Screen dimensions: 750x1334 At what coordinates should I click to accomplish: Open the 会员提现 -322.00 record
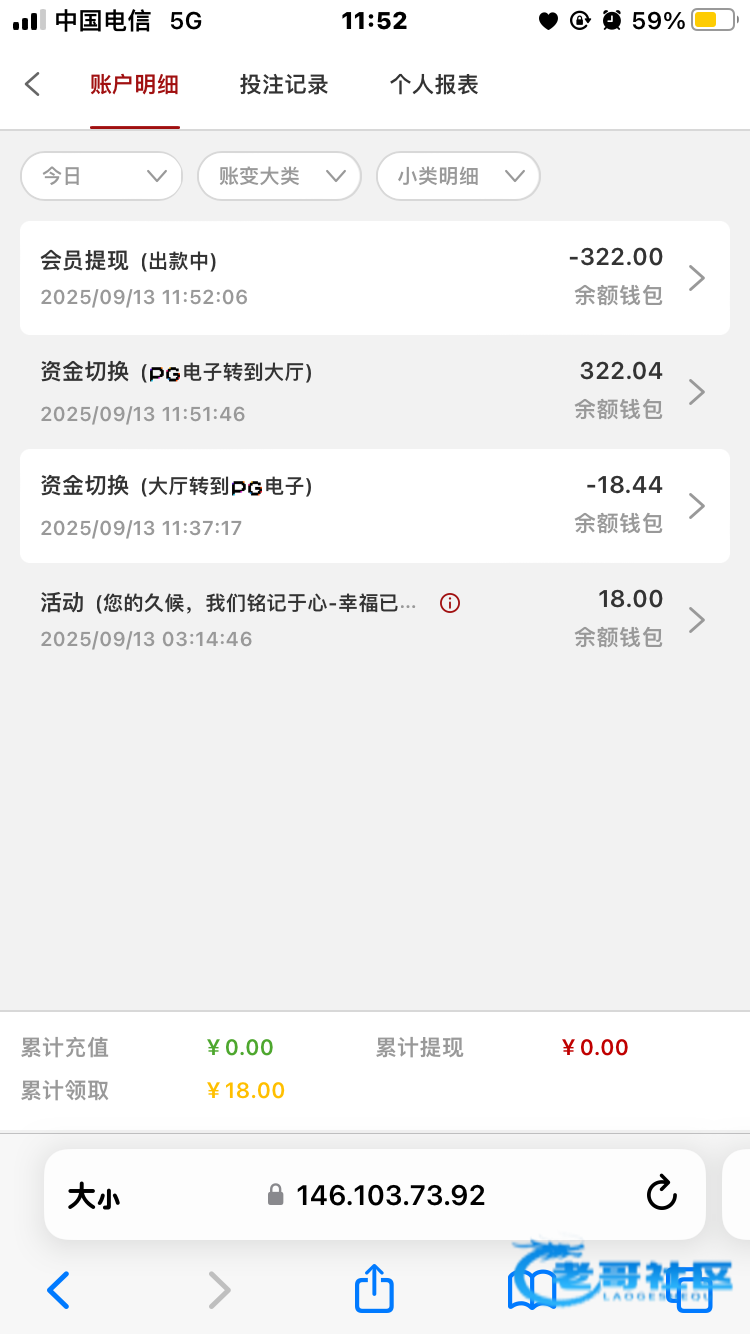pos(375,278)
